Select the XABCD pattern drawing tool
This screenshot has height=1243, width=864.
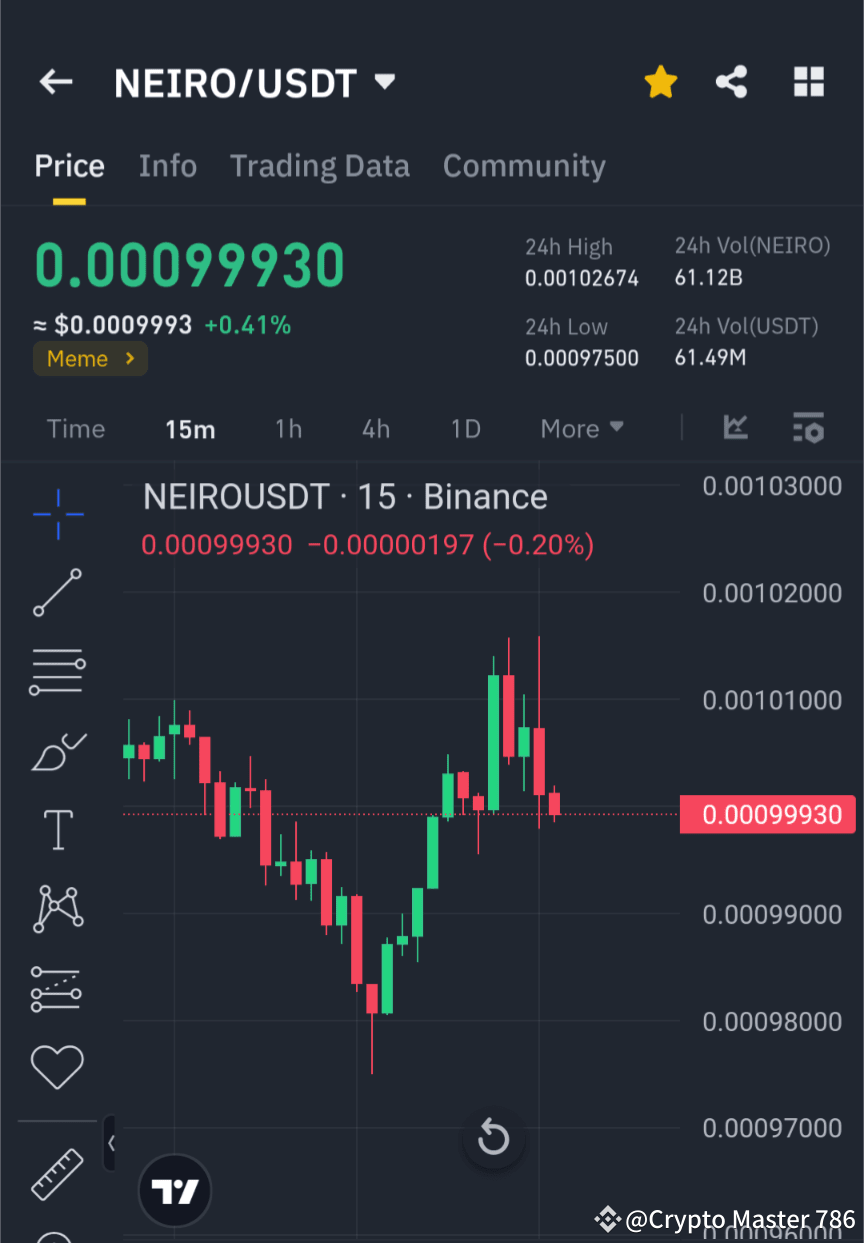pyautogui.click(x=57, y=909)
